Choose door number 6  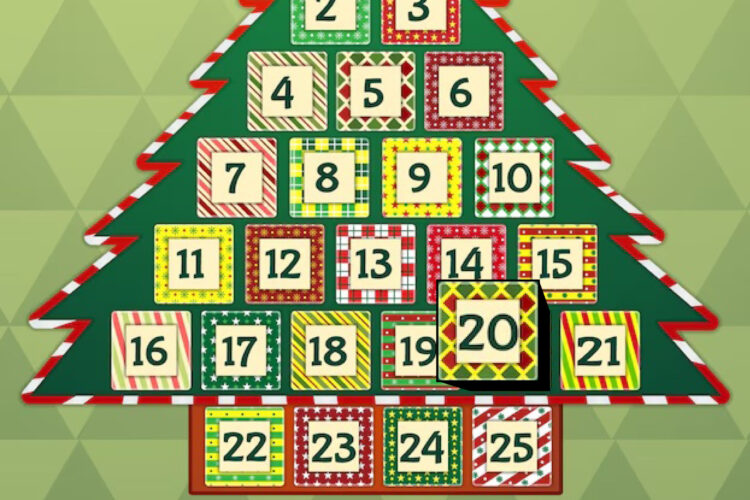point(463,92)
